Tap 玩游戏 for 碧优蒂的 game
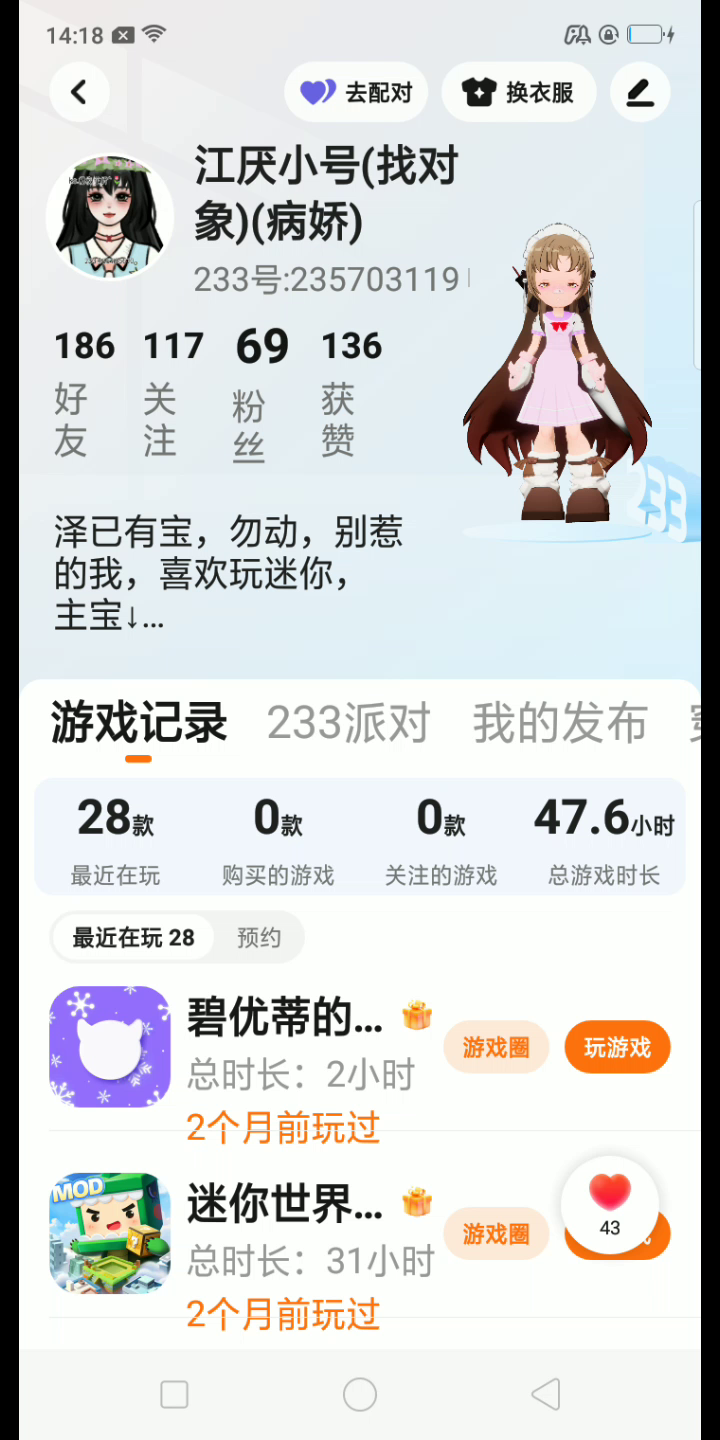 (x=617, y=1047)
